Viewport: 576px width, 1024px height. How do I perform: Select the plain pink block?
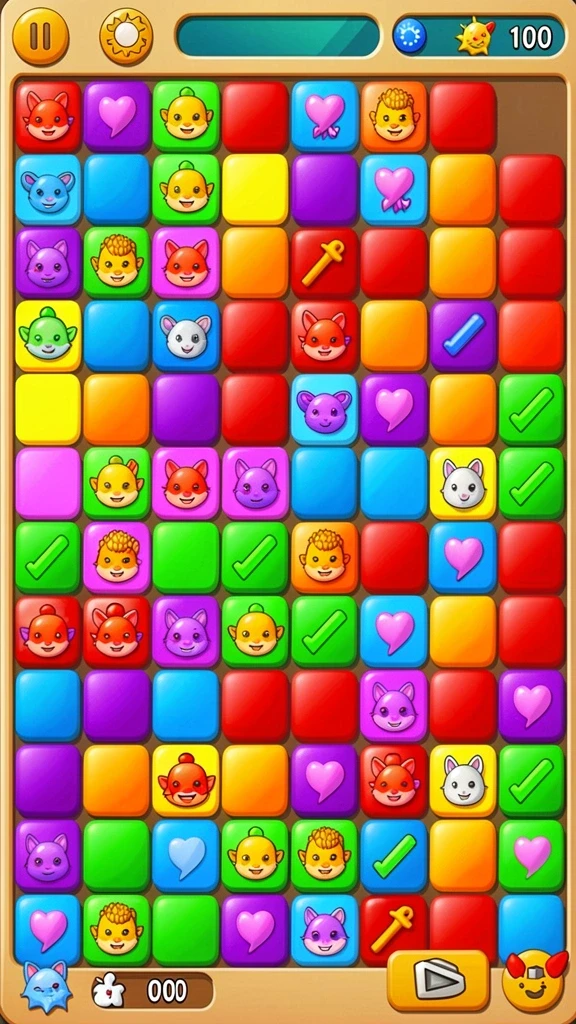tap(48, 483)
